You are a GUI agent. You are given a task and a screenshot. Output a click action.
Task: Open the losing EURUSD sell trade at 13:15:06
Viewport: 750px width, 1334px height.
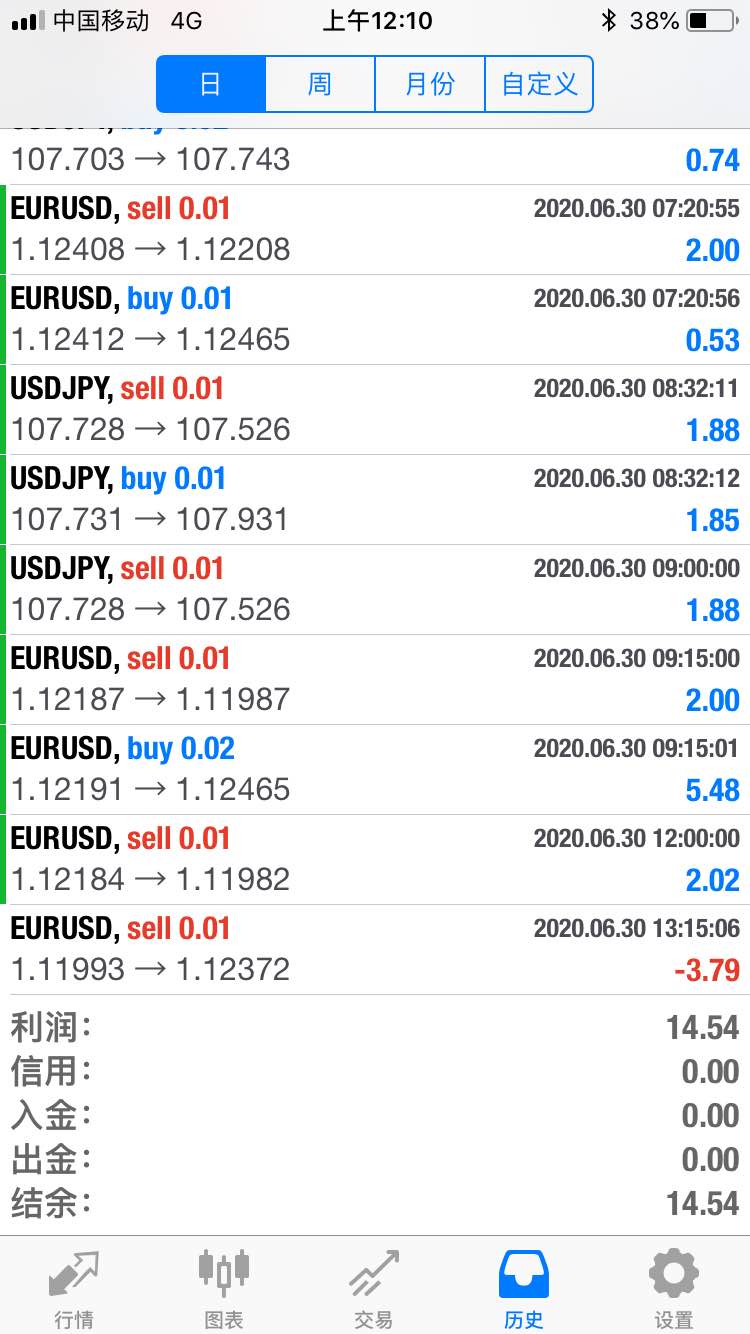[375, 949]
